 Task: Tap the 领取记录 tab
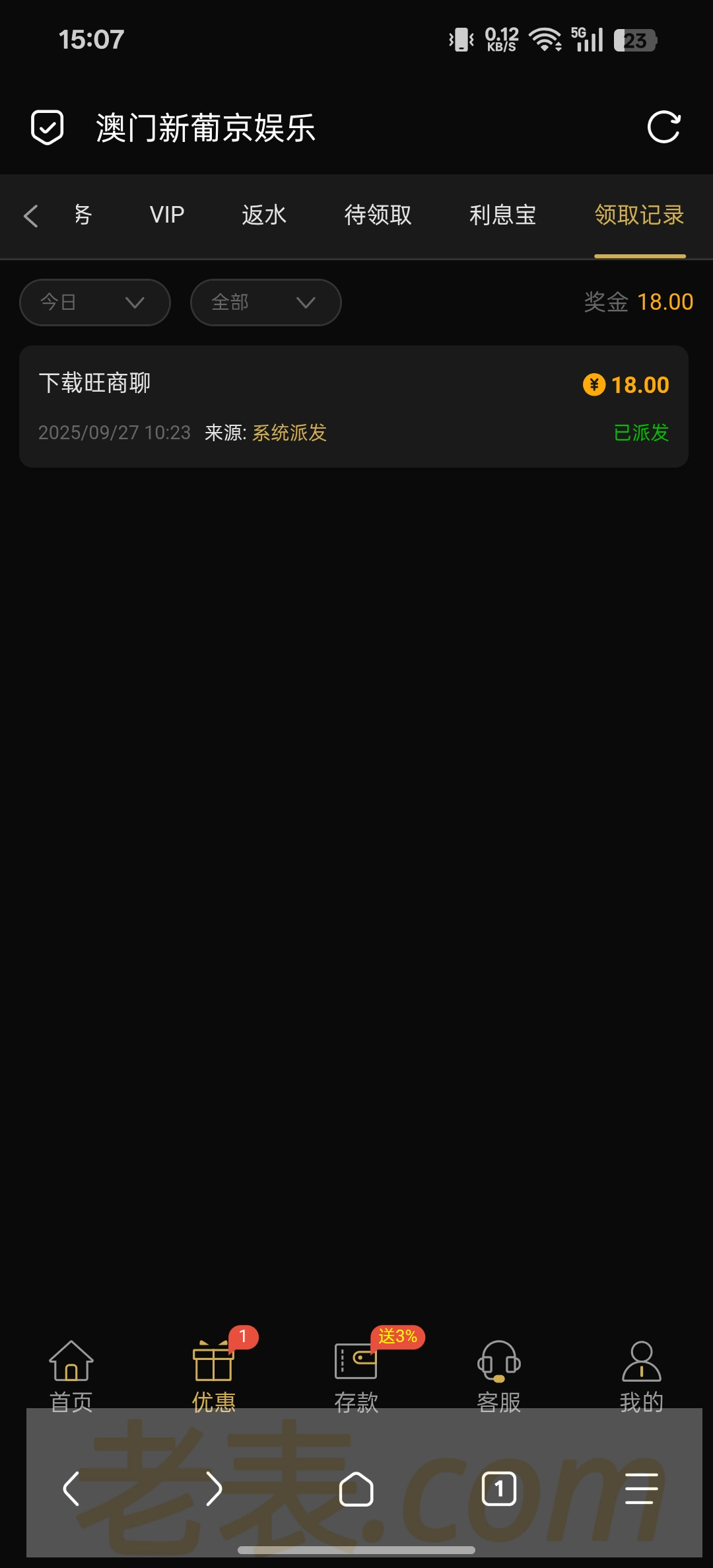point(639,215)
